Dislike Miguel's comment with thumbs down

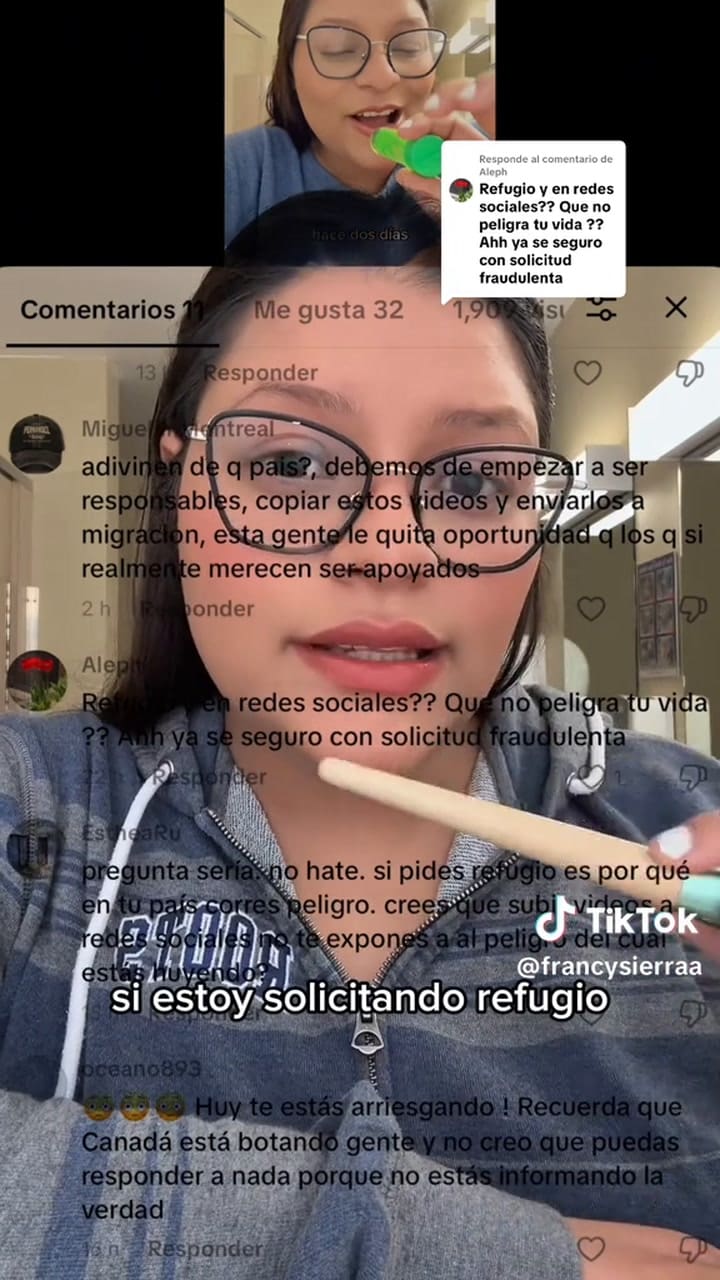689,608
